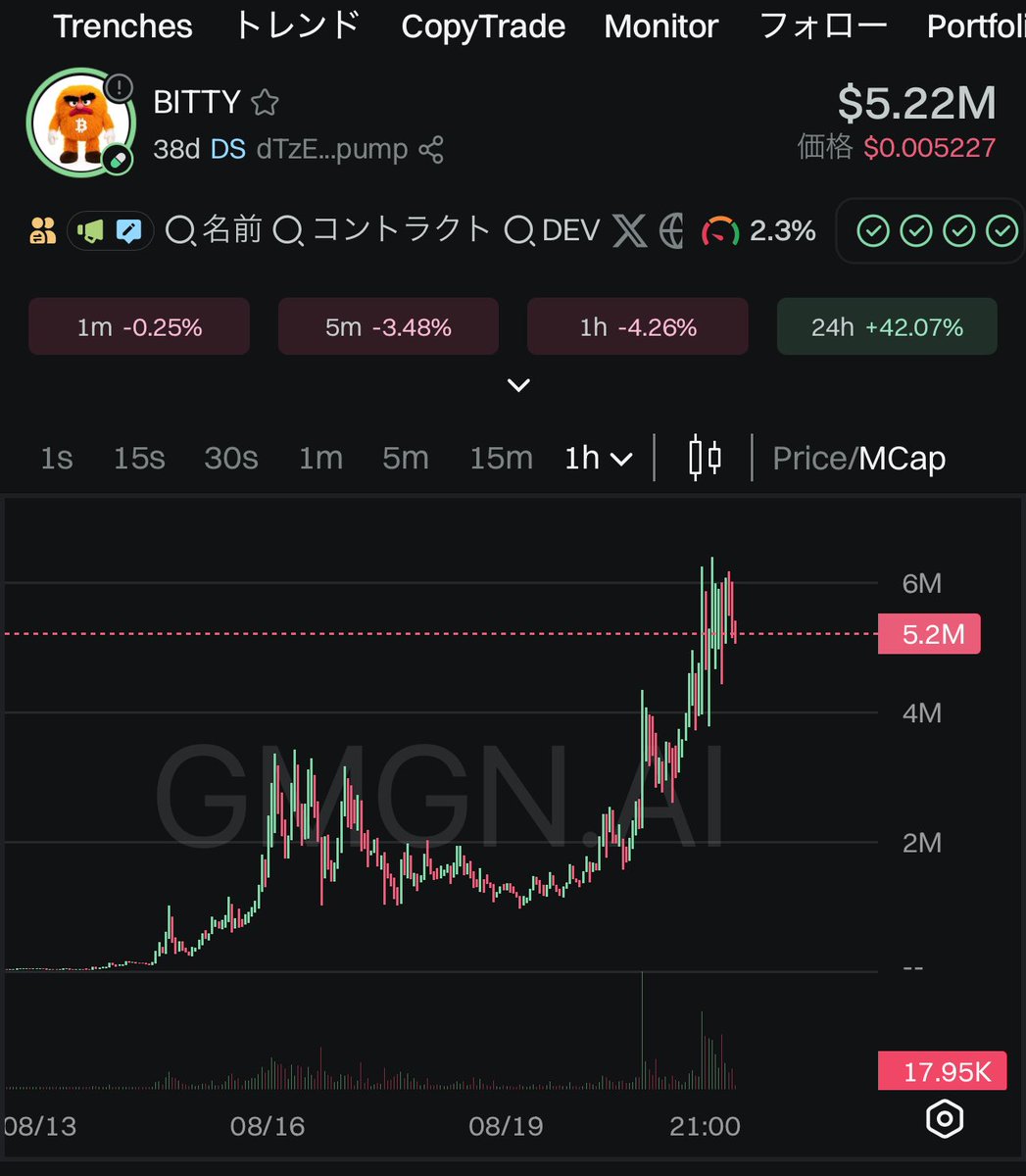Open the token's X profile icon

tap(629, 231)
